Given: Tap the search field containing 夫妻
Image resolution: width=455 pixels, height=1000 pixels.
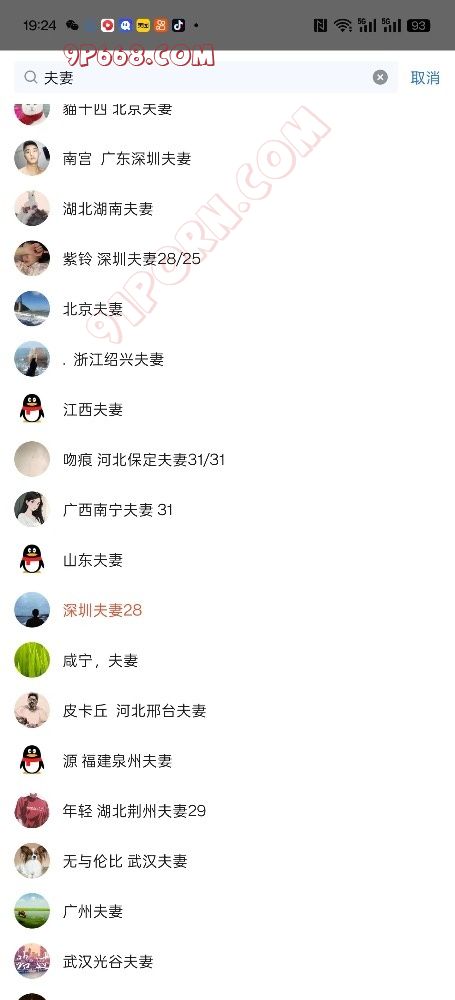Looking at the screenshot, I should [x=206, y=77].
